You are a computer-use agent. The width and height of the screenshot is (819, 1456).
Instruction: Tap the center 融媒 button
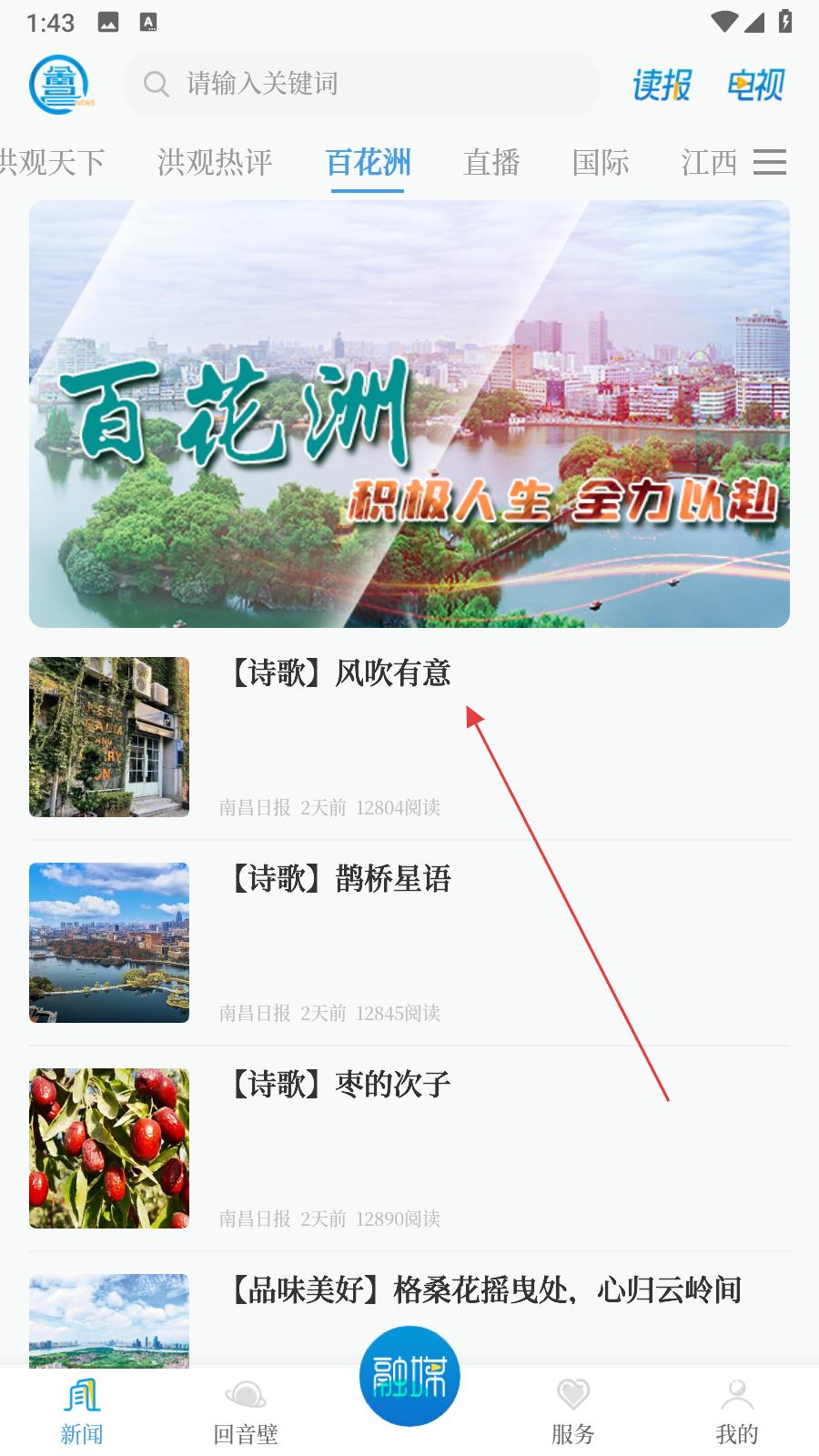point(409,1376)
